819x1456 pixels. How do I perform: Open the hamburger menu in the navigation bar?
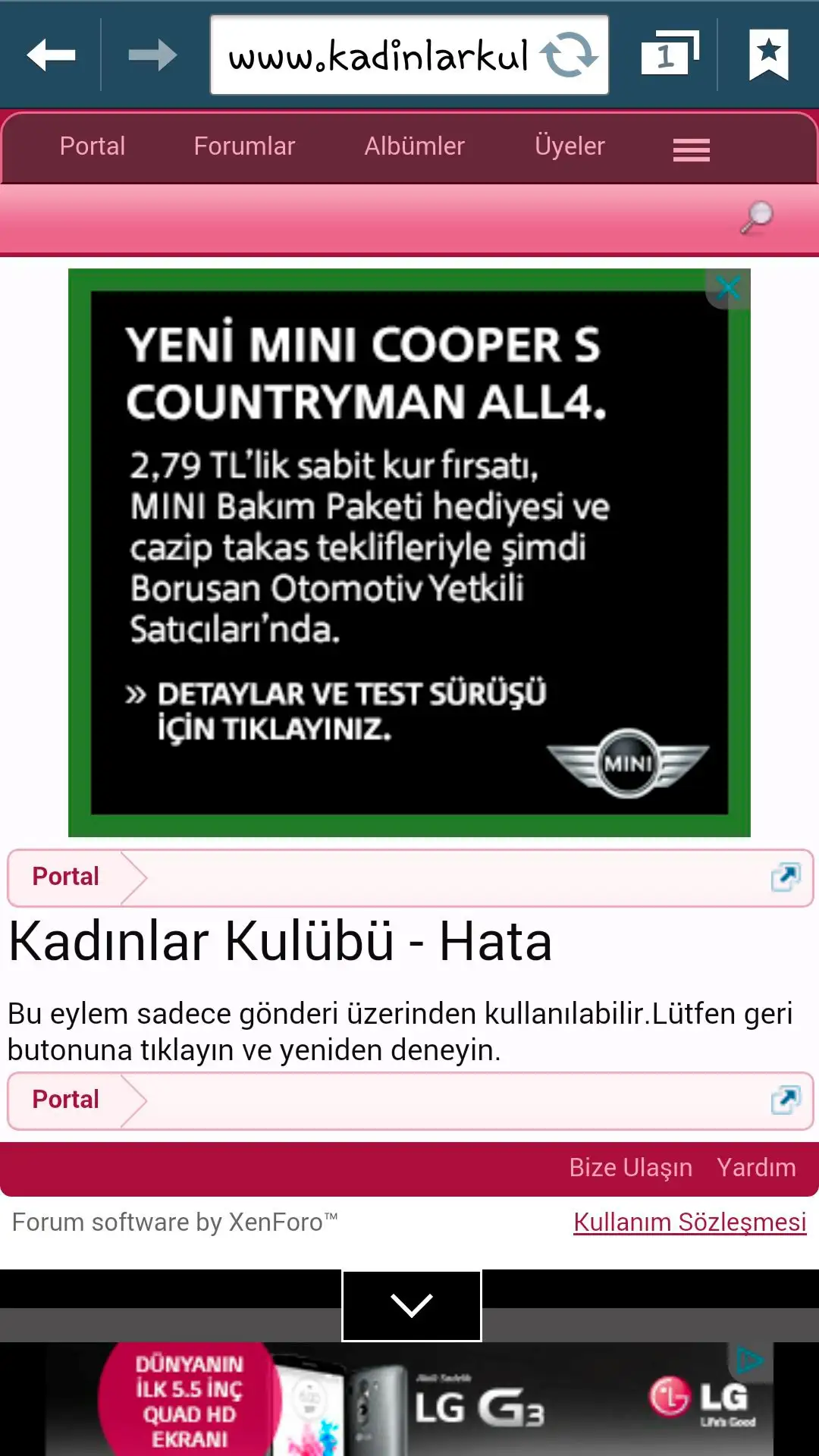(689, 149)
